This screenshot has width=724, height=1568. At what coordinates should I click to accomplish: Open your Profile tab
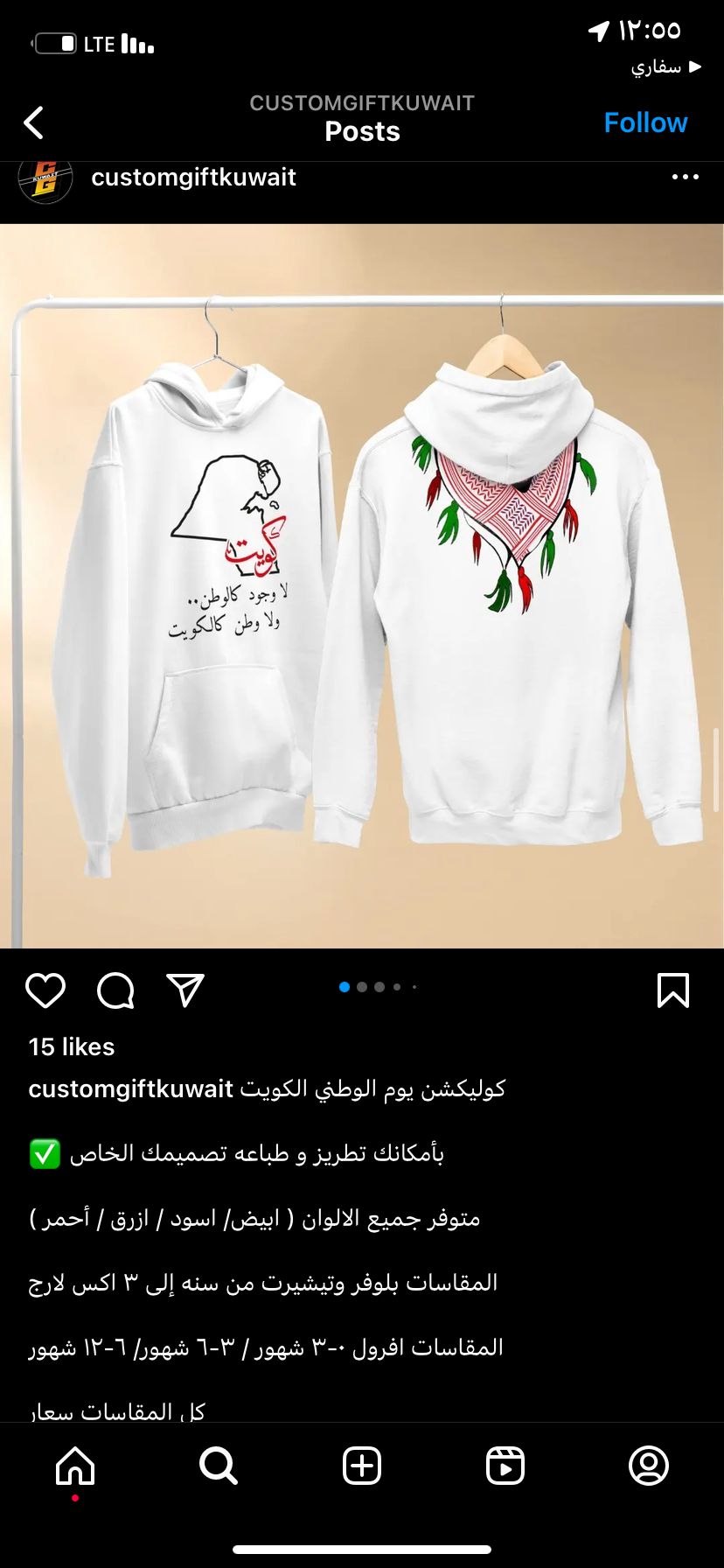tap(649, 1466)
